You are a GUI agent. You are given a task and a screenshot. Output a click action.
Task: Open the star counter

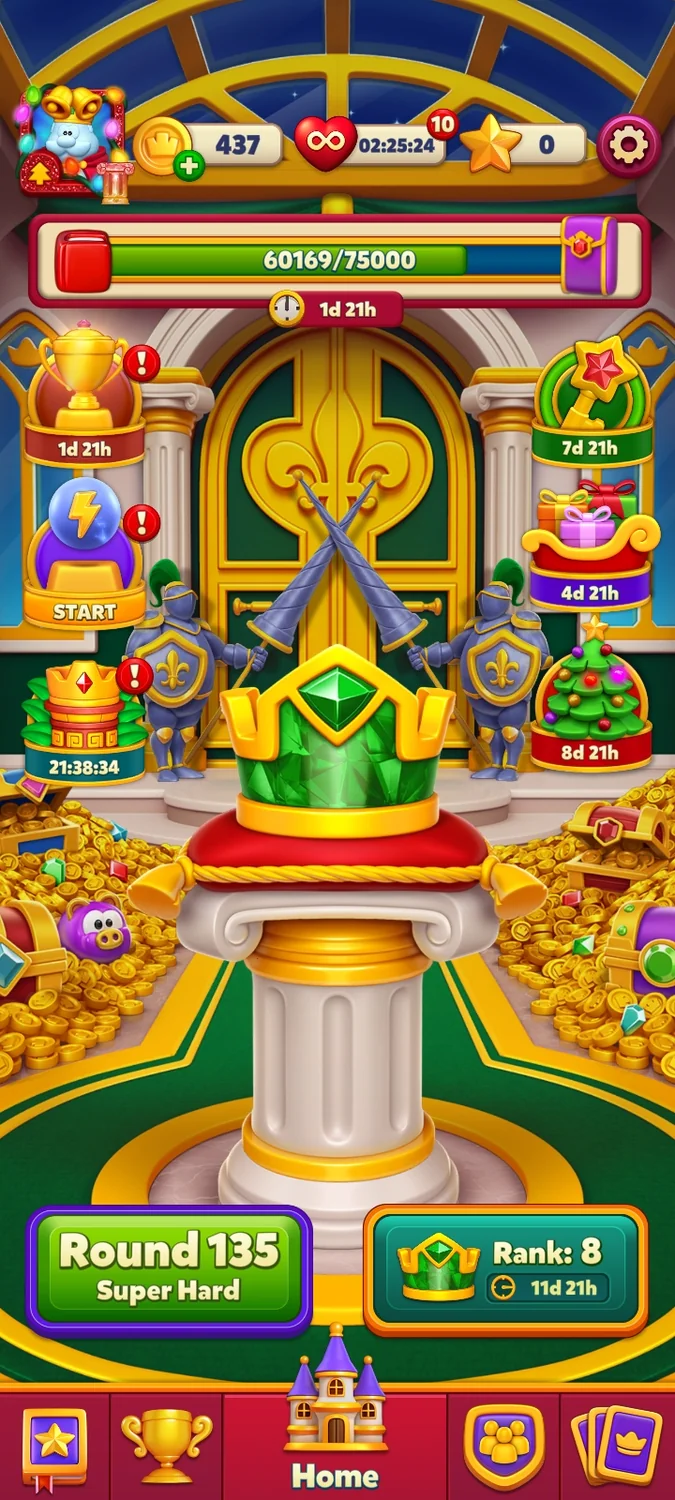pyautogui.click(x=492, y=145)
